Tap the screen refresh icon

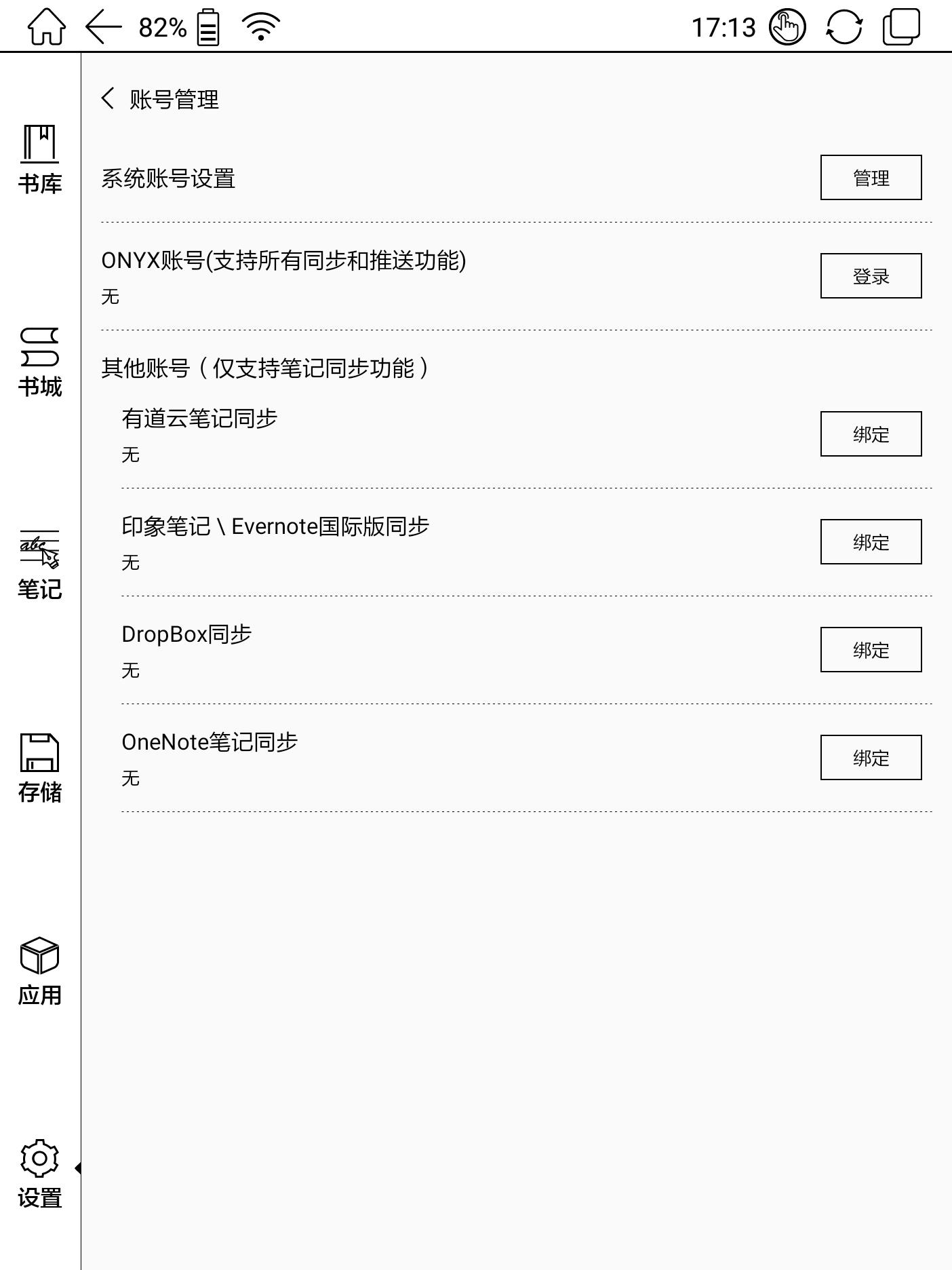[844, 26]
